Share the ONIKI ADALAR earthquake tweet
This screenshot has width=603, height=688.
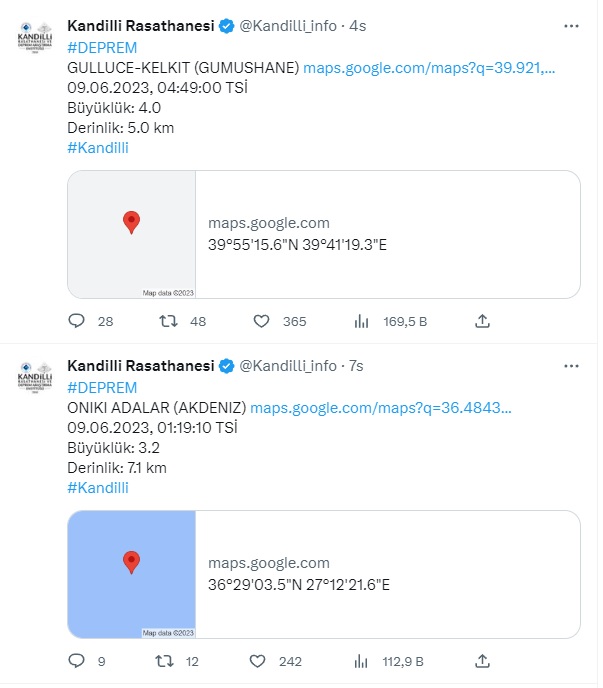coord(482,661)
